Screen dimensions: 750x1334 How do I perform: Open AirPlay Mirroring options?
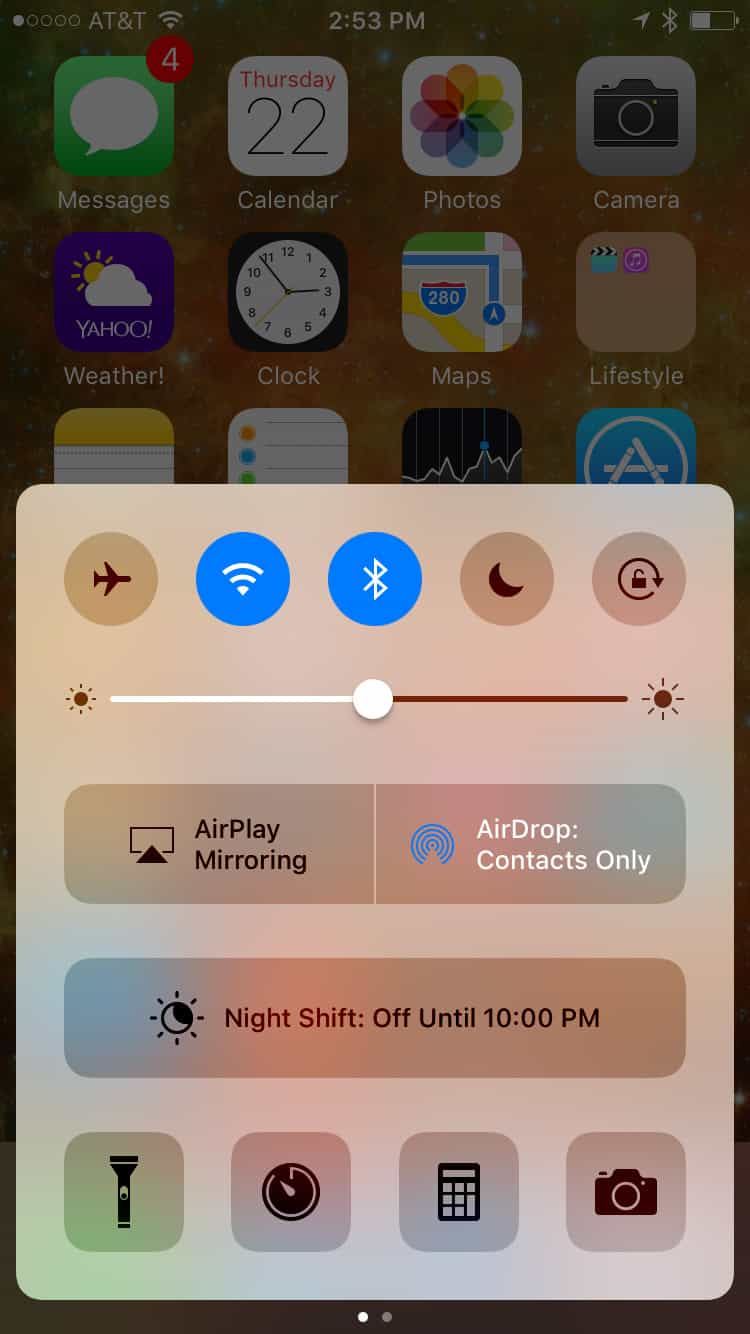point(220,844)
